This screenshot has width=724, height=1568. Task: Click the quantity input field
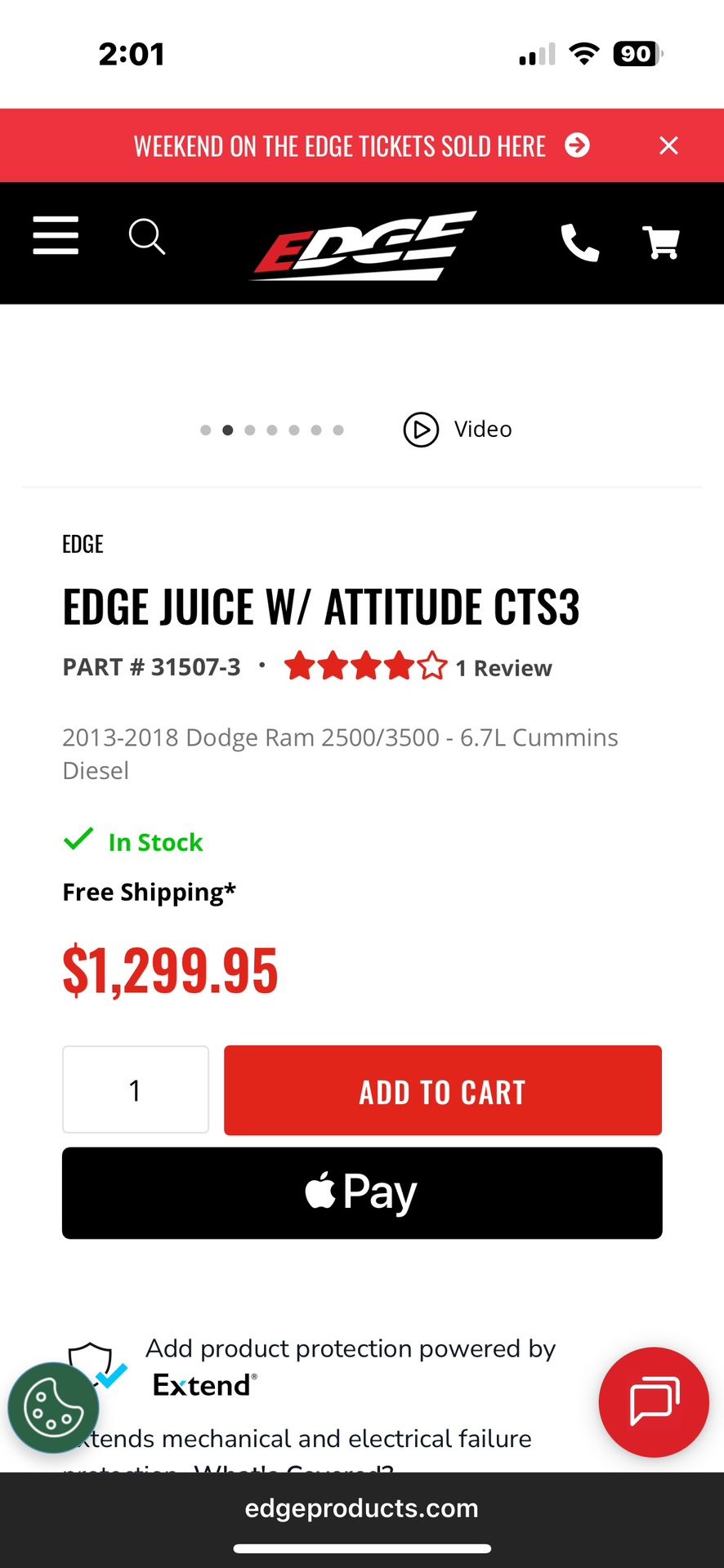pos(135,1089)
